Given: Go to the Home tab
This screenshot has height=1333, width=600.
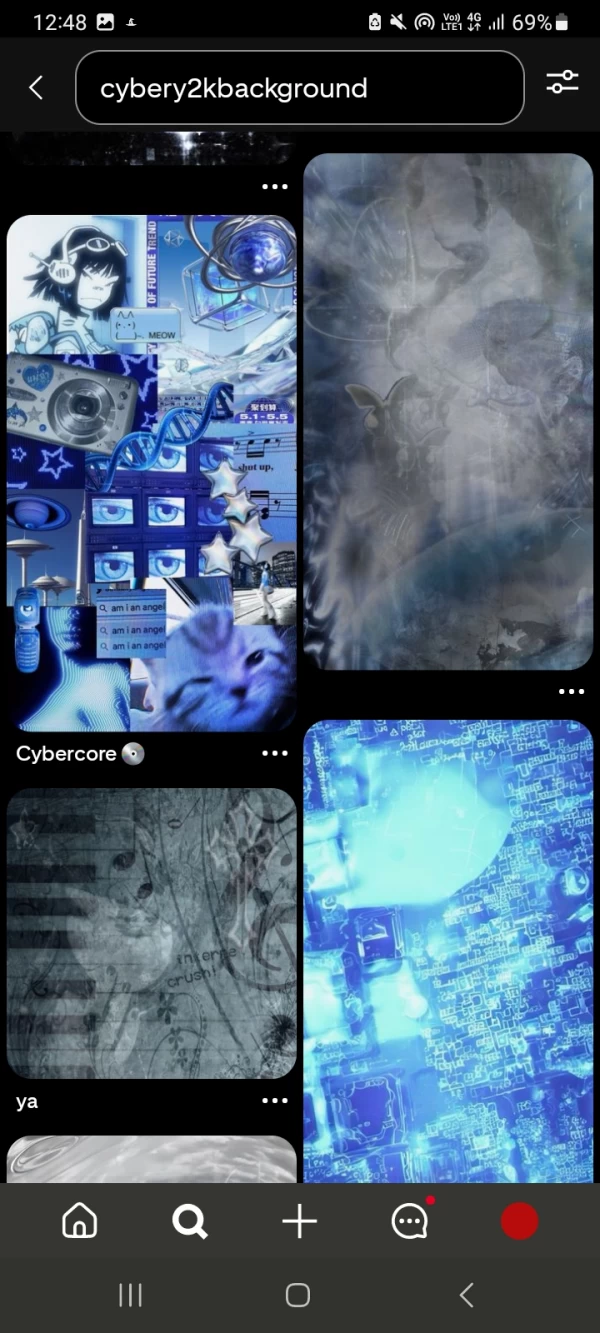Looking at the screenshot, I should 80,1221.
